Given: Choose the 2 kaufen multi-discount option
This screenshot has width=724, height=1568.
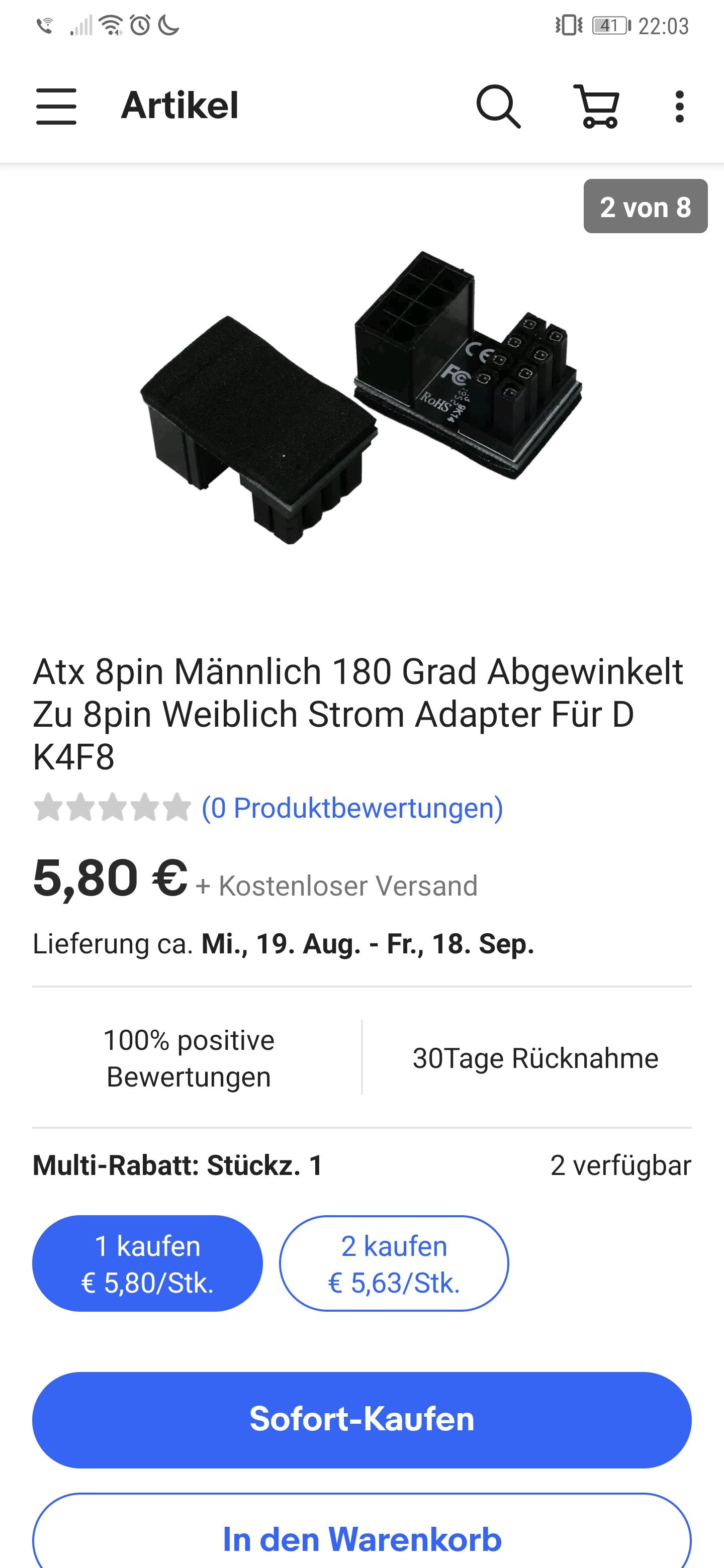Looking at the screenshot, I should (x=394, y=1264).
